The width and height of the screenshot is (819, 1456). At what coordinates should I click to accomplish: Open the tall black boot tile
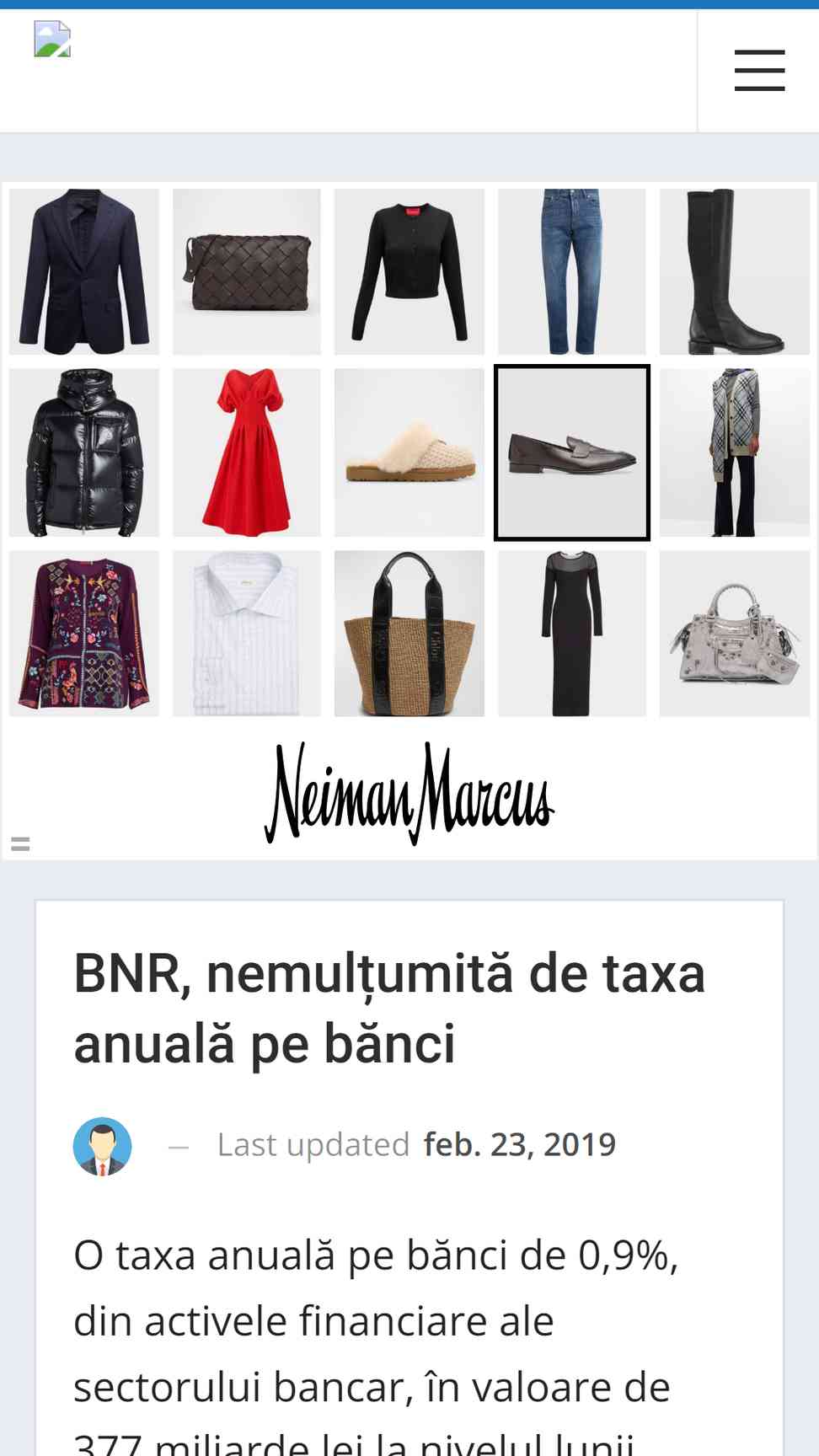coord(735,271)
